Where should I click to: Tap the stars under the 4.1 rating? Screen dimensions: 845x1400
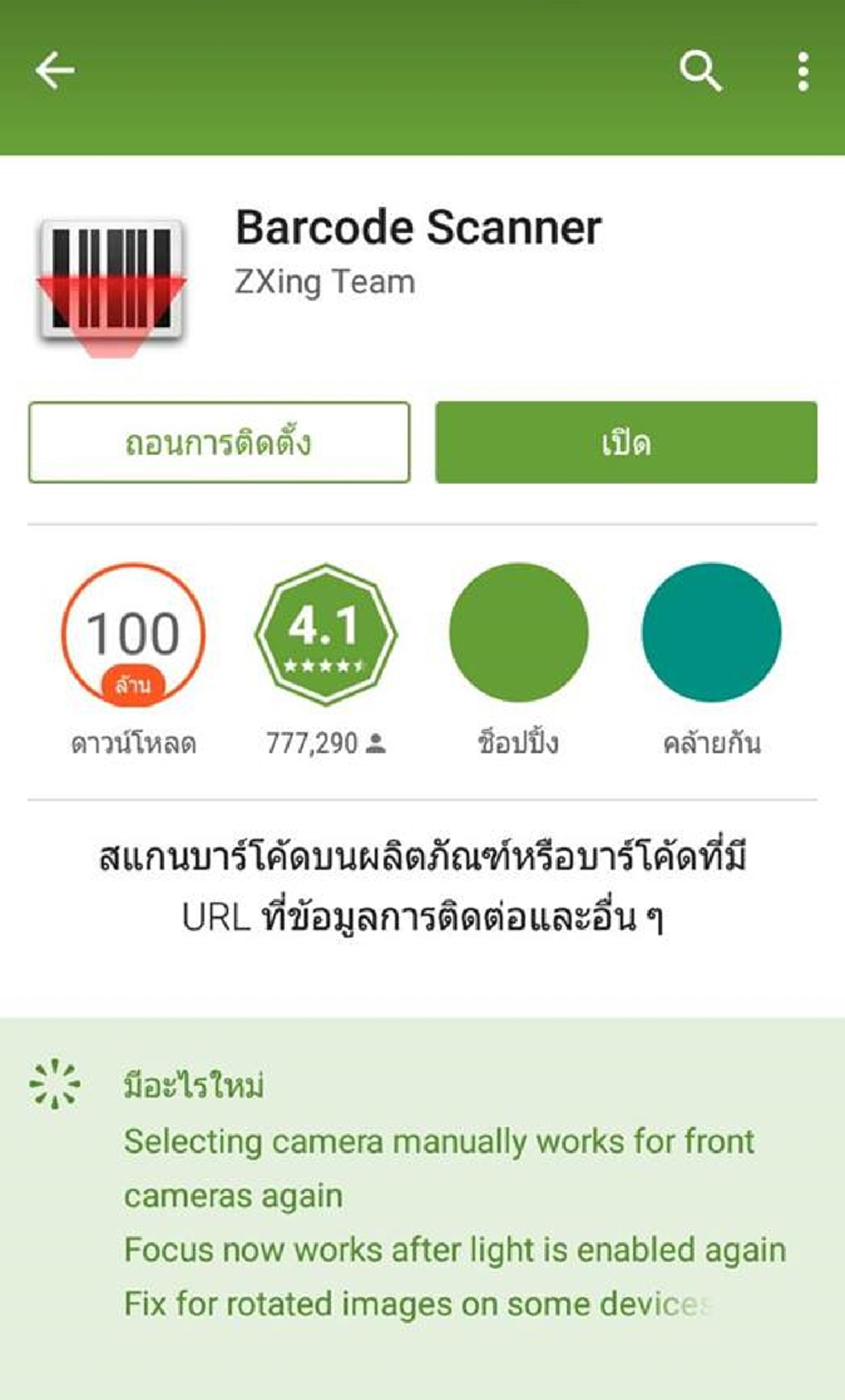click(324, 663)
